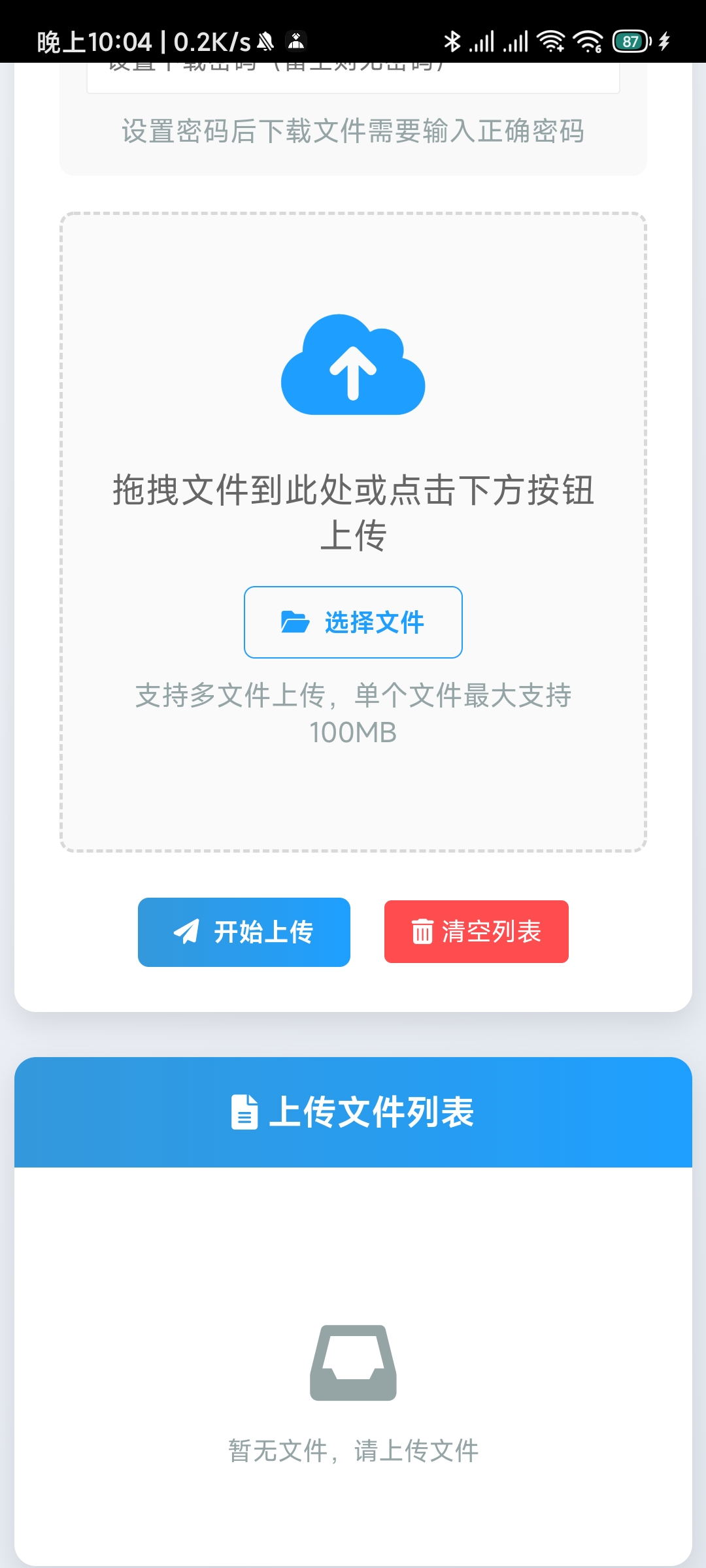Tap the cloud upload drop zone
Image resolution: width=706 pixels, height=1568 pixels.
353,532
